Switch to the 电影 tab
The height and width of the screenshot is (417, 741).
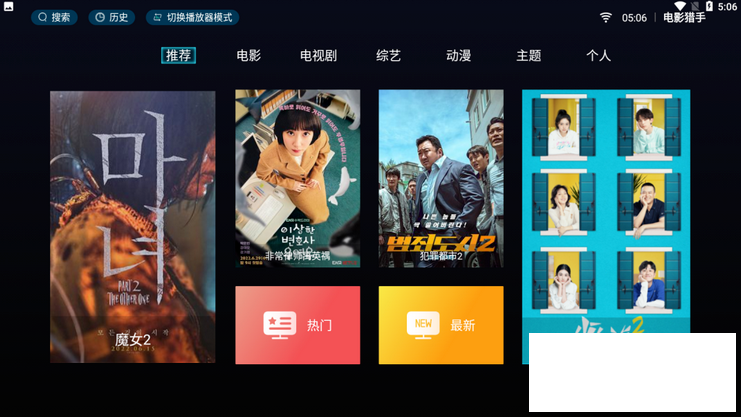(x=249, y=55)
